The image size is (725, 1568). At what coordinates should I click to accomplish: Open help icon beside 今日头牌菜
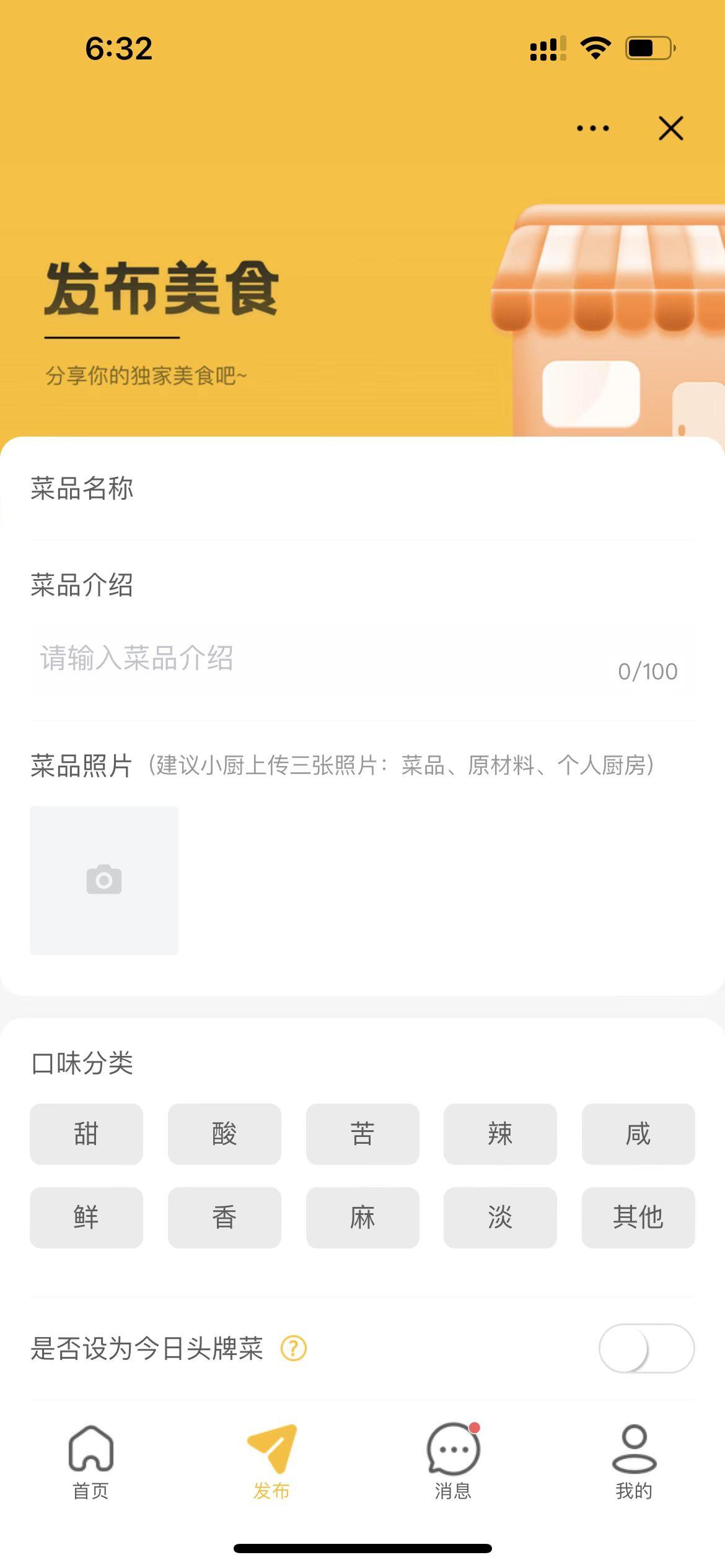pyautogui.click(x=294, y=1348)
